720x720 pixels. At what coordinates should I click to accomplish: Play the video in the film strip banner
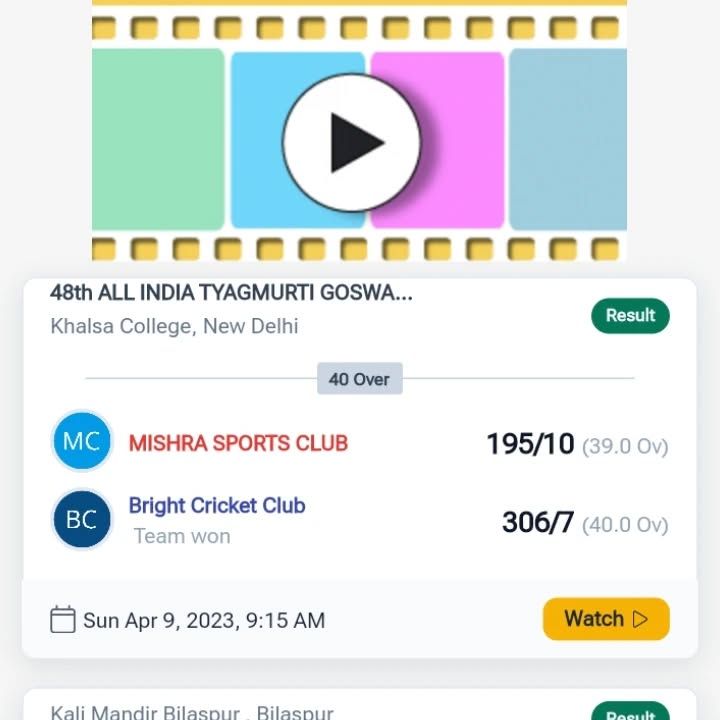(x=351, y=142)
